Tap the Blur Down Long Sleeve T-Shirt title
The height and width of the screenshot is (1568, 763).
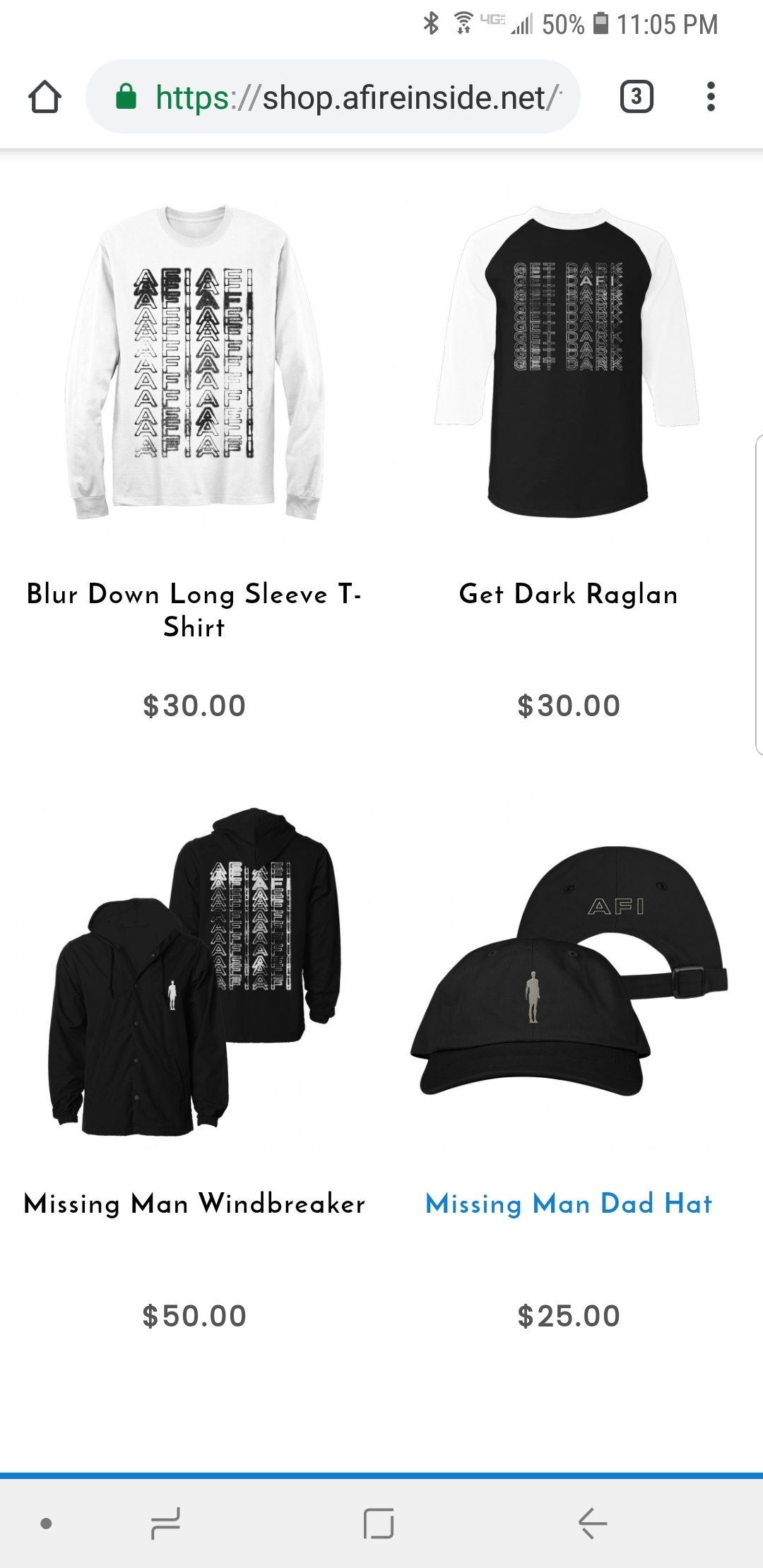[194, 610]
